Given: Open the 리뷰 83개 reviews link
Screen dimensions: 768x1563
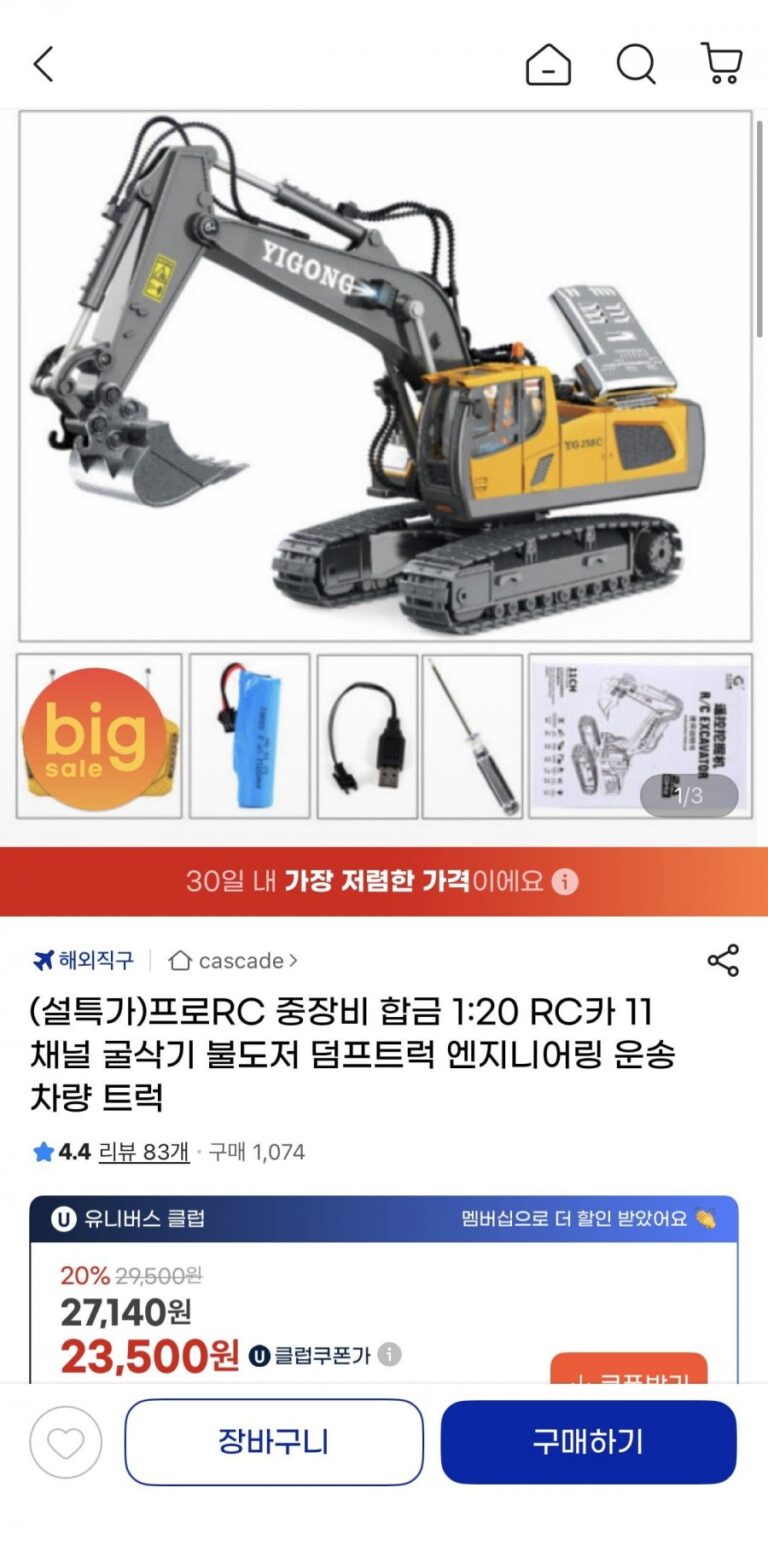Looking at the screenshot, I should pyautogui.click(x=144, y=1152).
